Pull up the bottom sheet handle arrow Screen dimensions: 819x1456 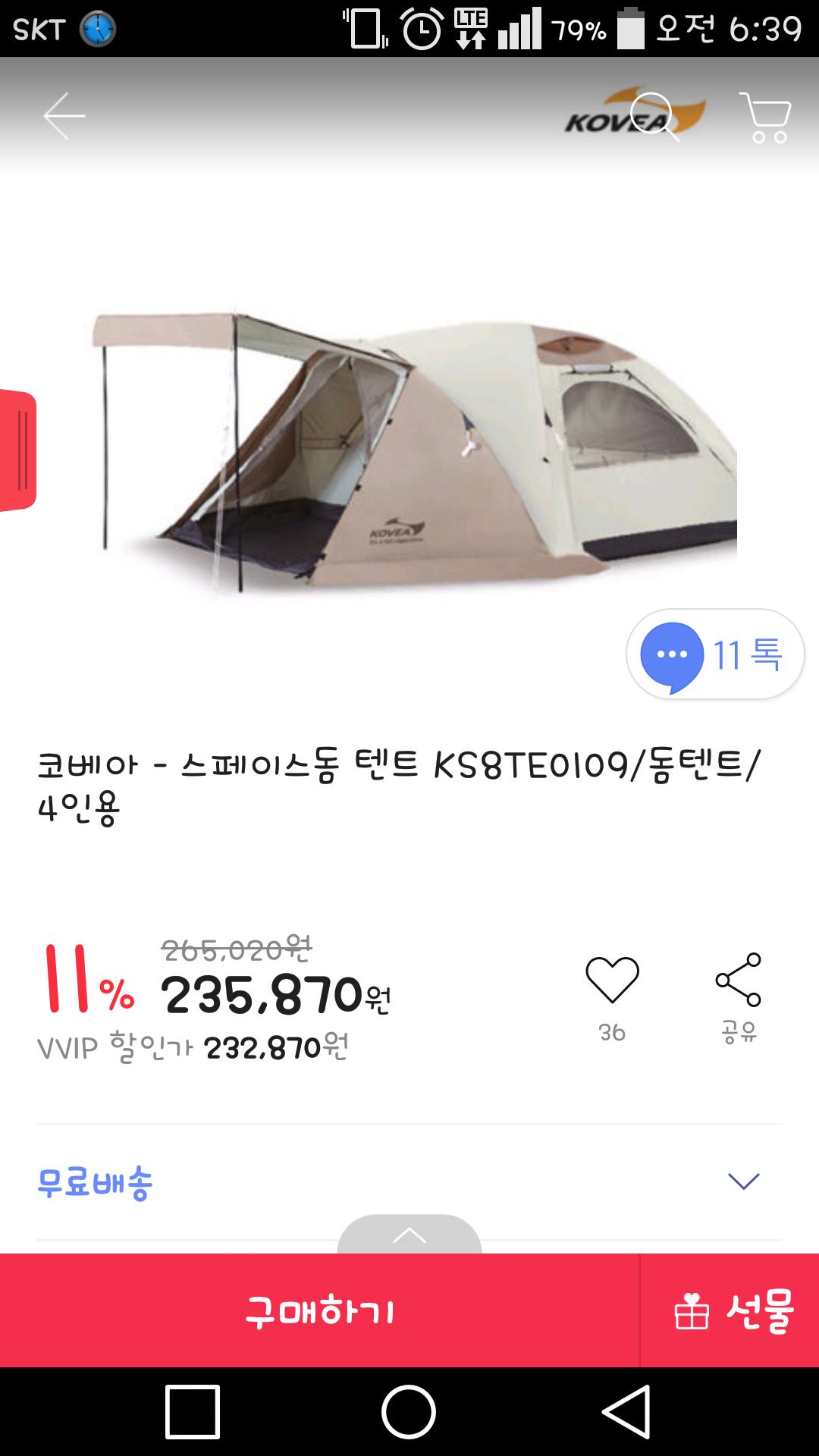(409, 1235)
